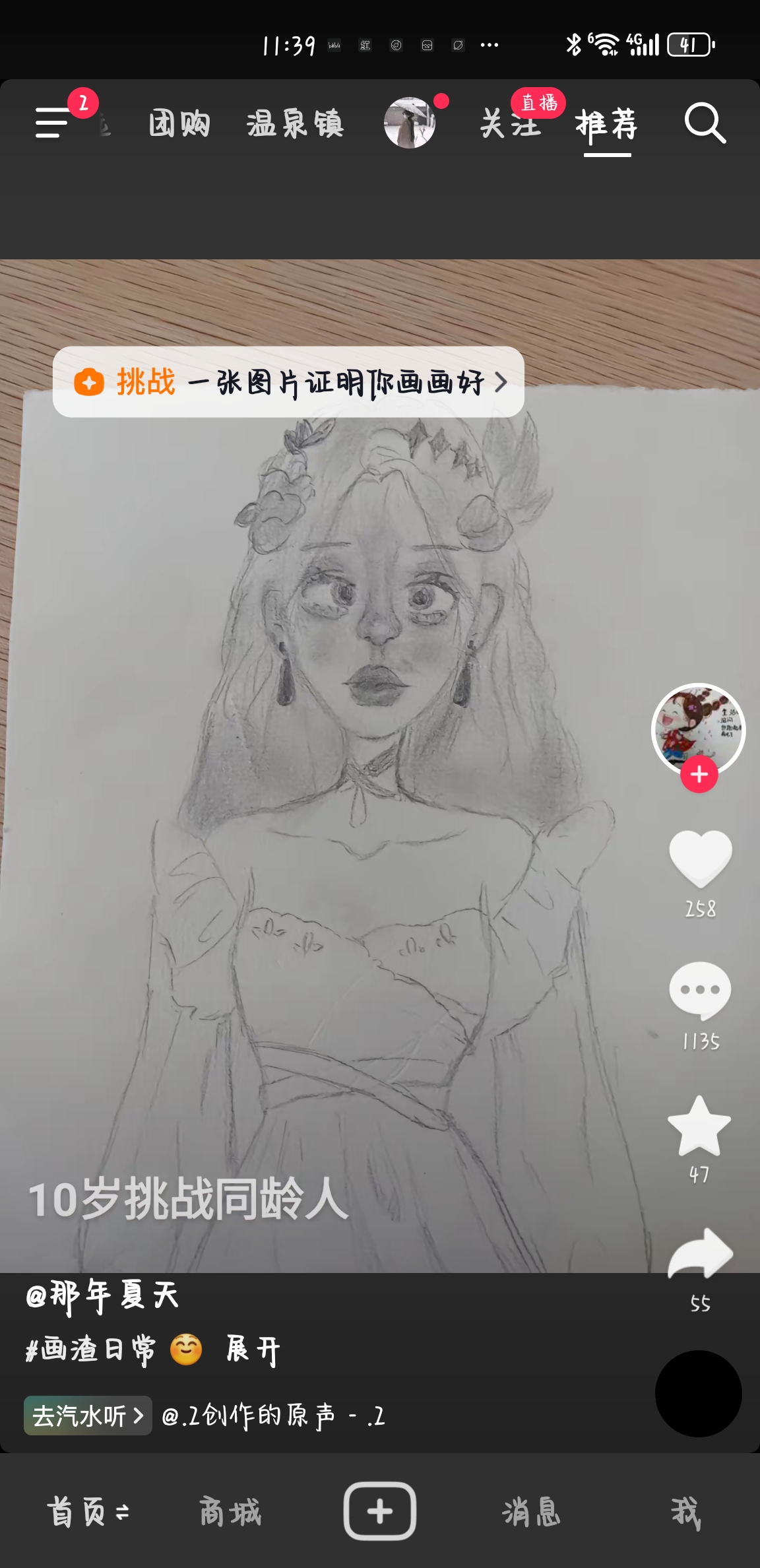This screenshot has width=760, height=1568.
Task: Open the 消息 tab
Action: 531,1512
